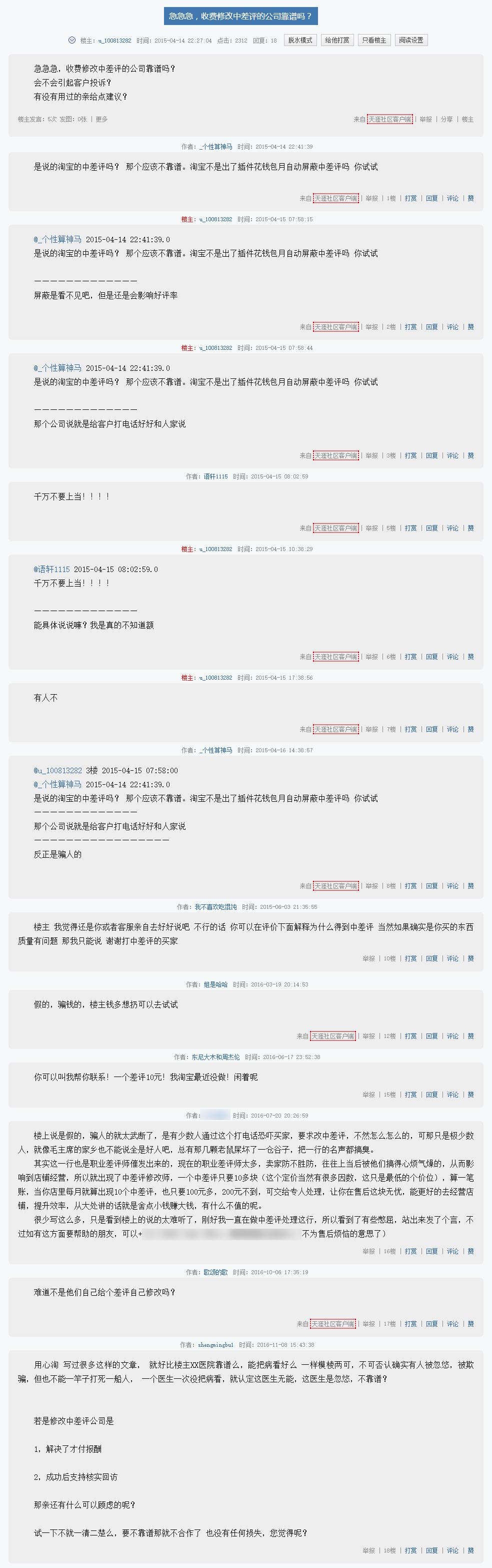Viewport: 492px width, 1568px height.
Task: Open author 东尼大木和周杰伦's profile
Action: [215, 1058]
